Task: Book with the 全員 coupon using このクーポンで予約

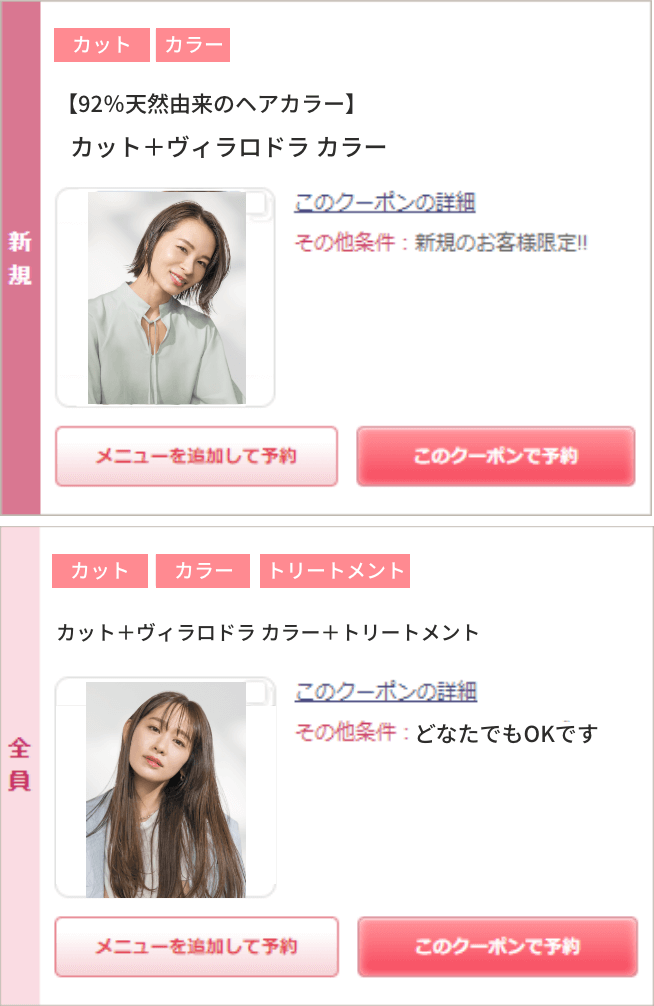Action: click(x=497, y=946)
